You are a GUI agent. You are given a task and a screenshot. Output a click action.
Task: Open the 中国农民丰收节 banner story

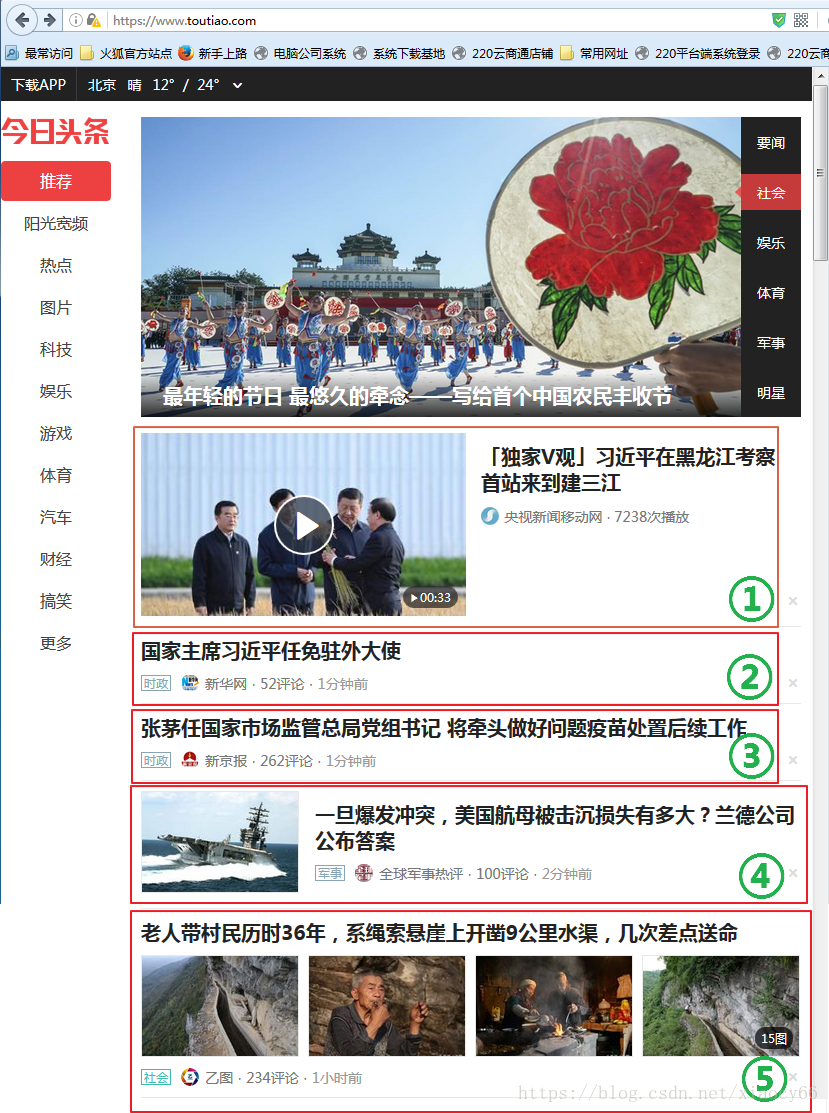coord(417,396)
